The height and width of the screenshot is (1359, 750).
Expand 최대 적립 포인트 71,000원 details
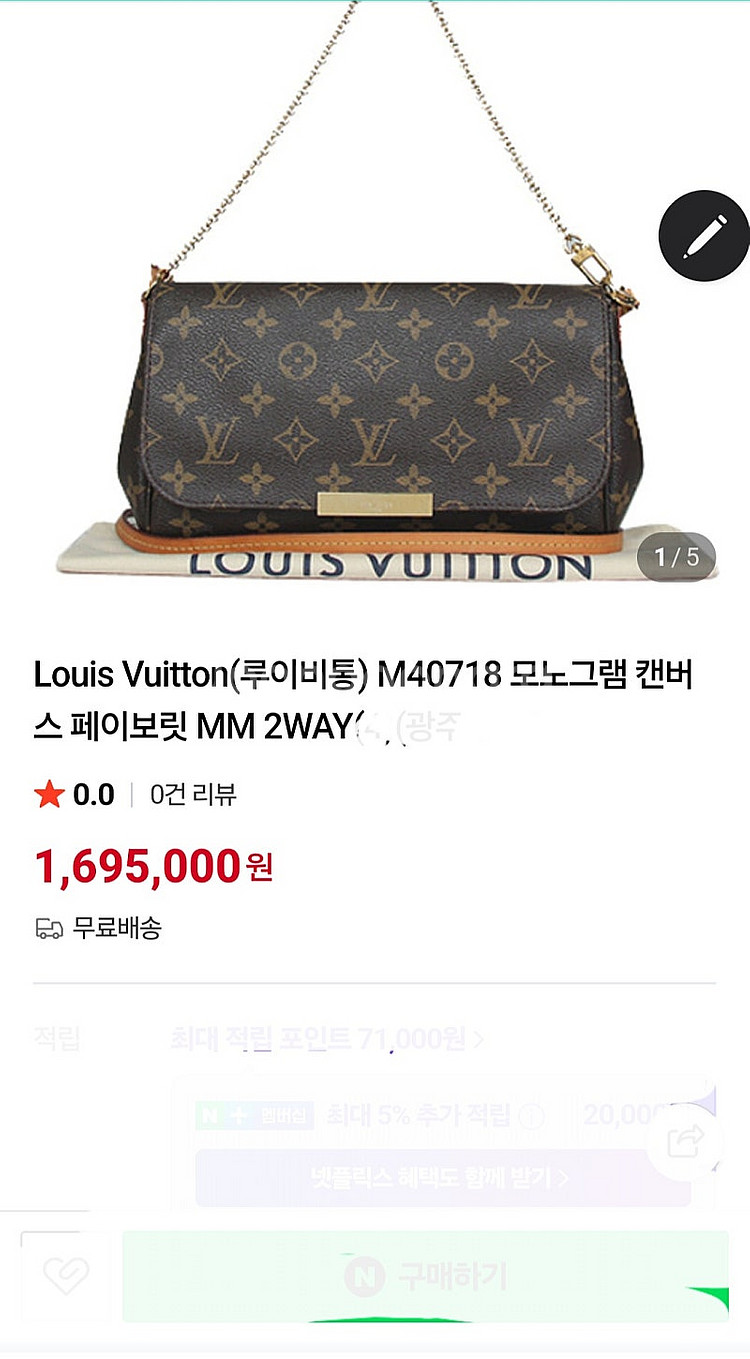pos(327,1039)
